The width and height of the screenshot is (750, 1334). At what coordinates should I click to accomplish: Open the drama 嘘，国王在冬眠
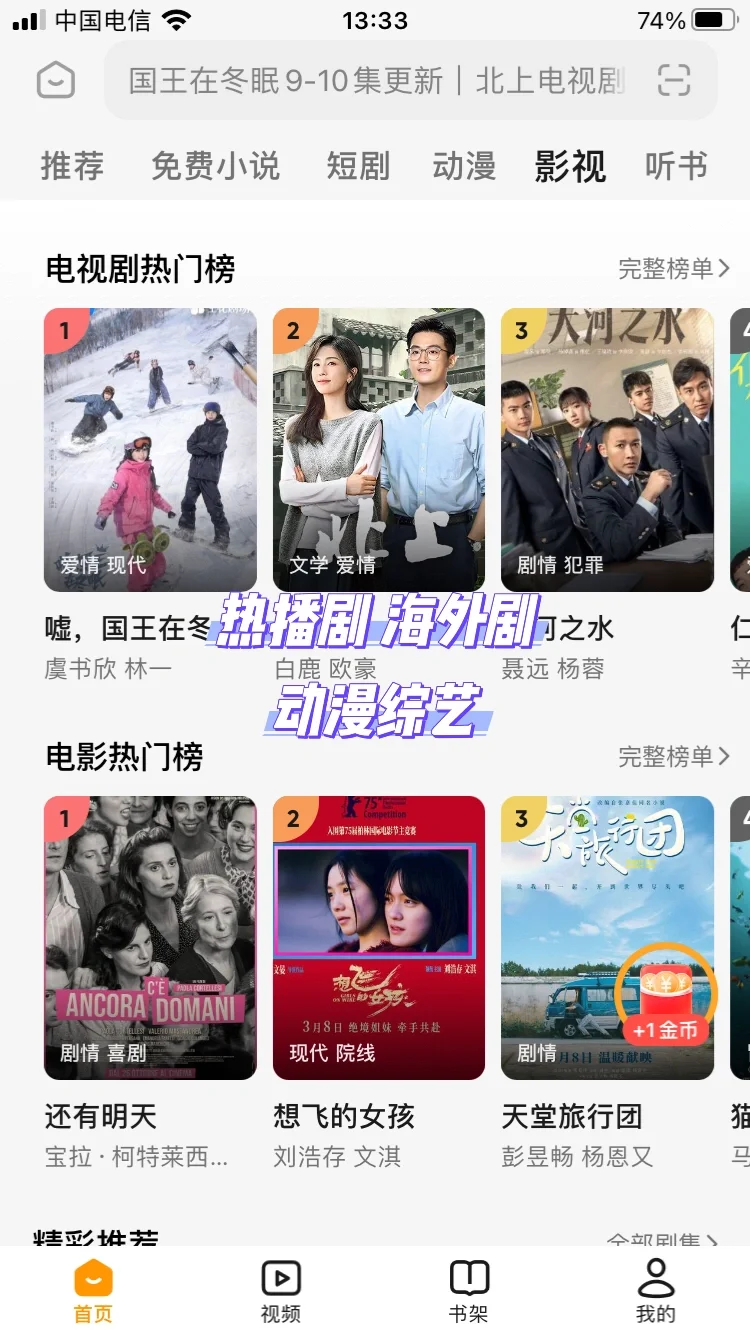(150, 450)
